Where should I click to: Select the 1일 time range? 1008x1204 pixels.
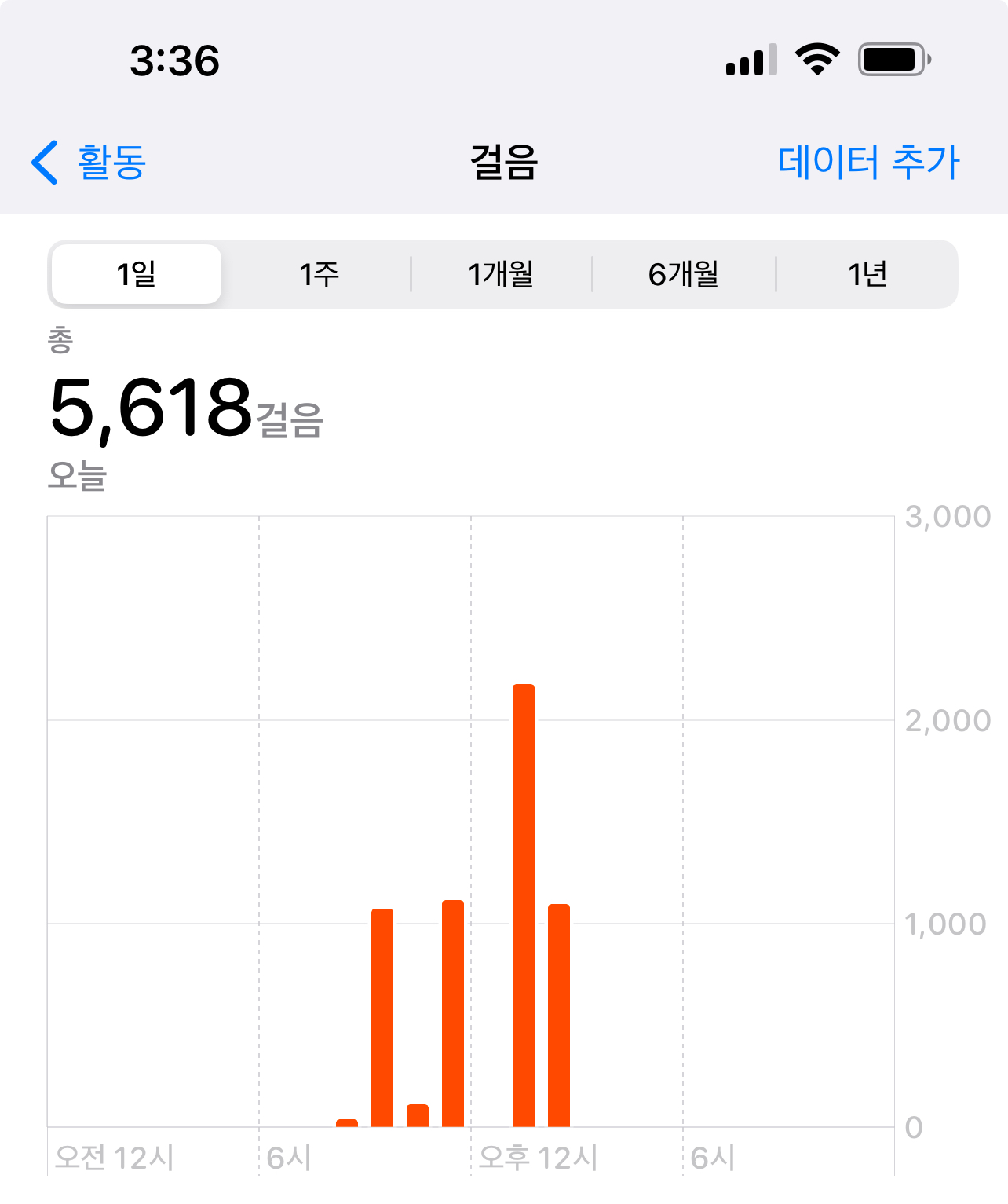click(x=137, y=274)
